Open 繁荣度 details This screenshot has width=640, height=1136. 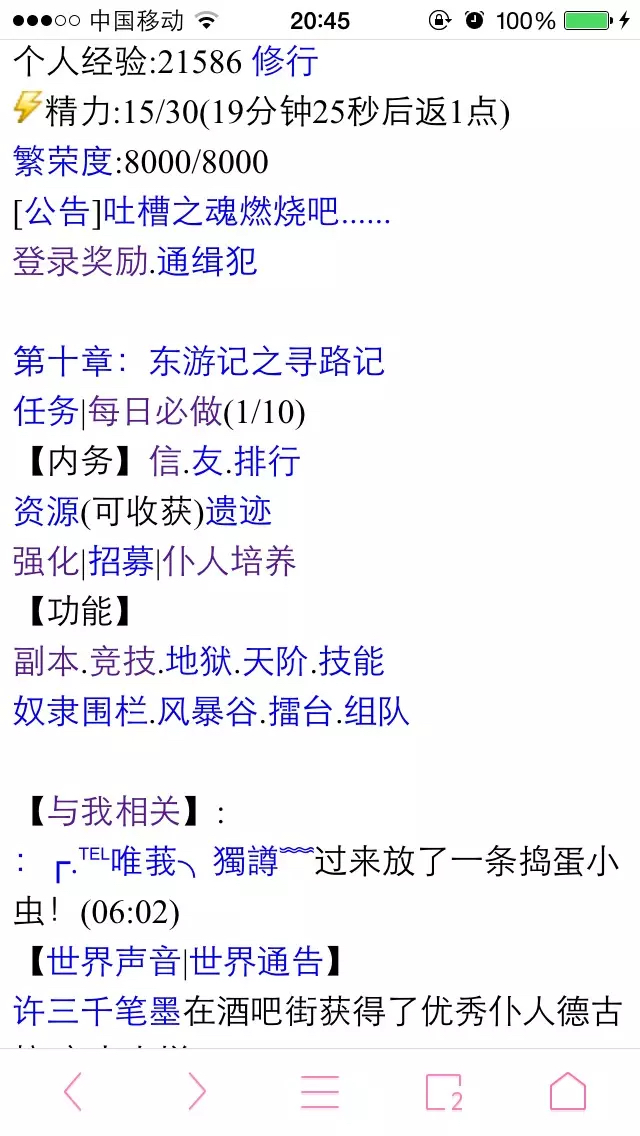pyautogui.click(x=64, y=162)
